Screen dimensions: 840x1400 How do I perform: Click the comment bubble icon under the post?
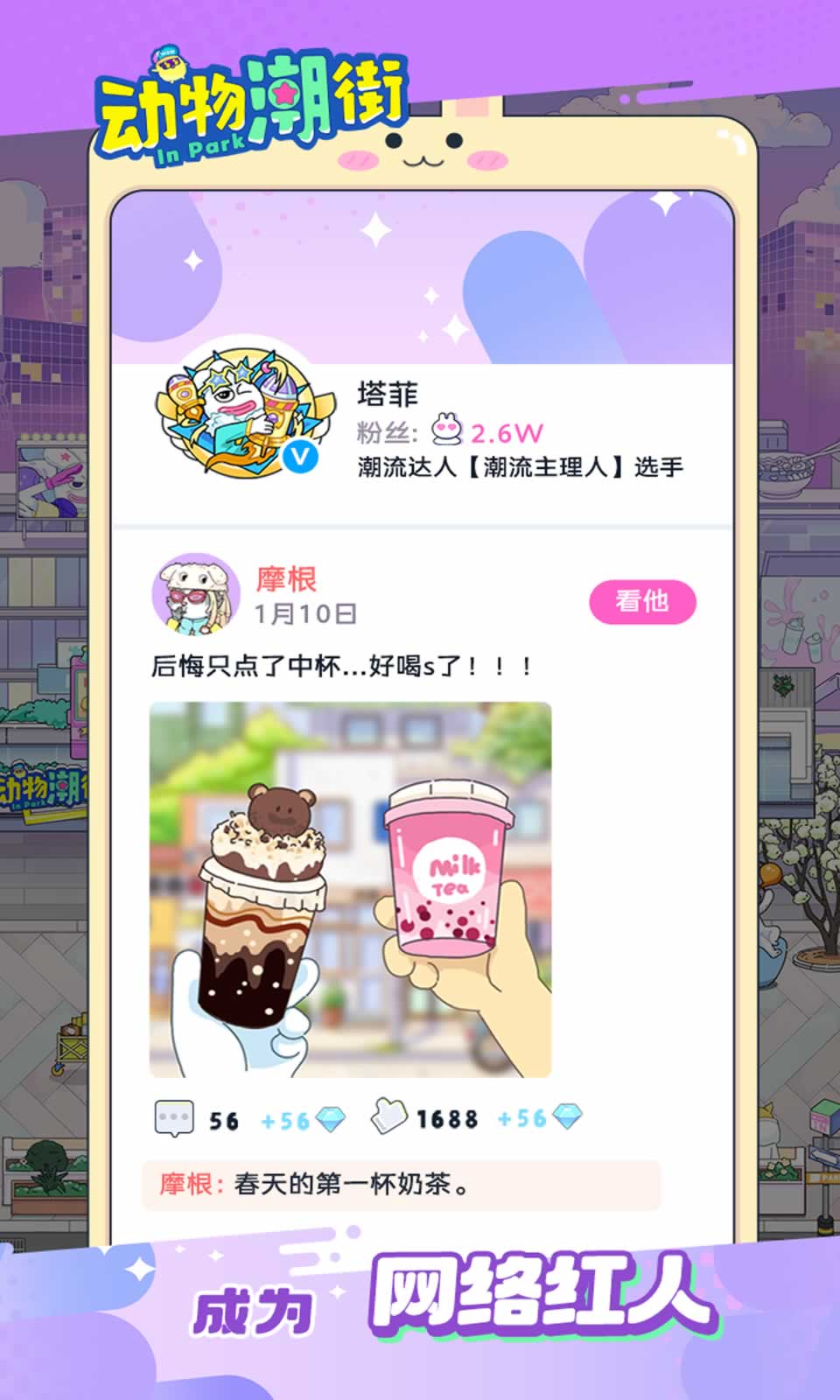pyautogui.click(x=174, y=1116)
